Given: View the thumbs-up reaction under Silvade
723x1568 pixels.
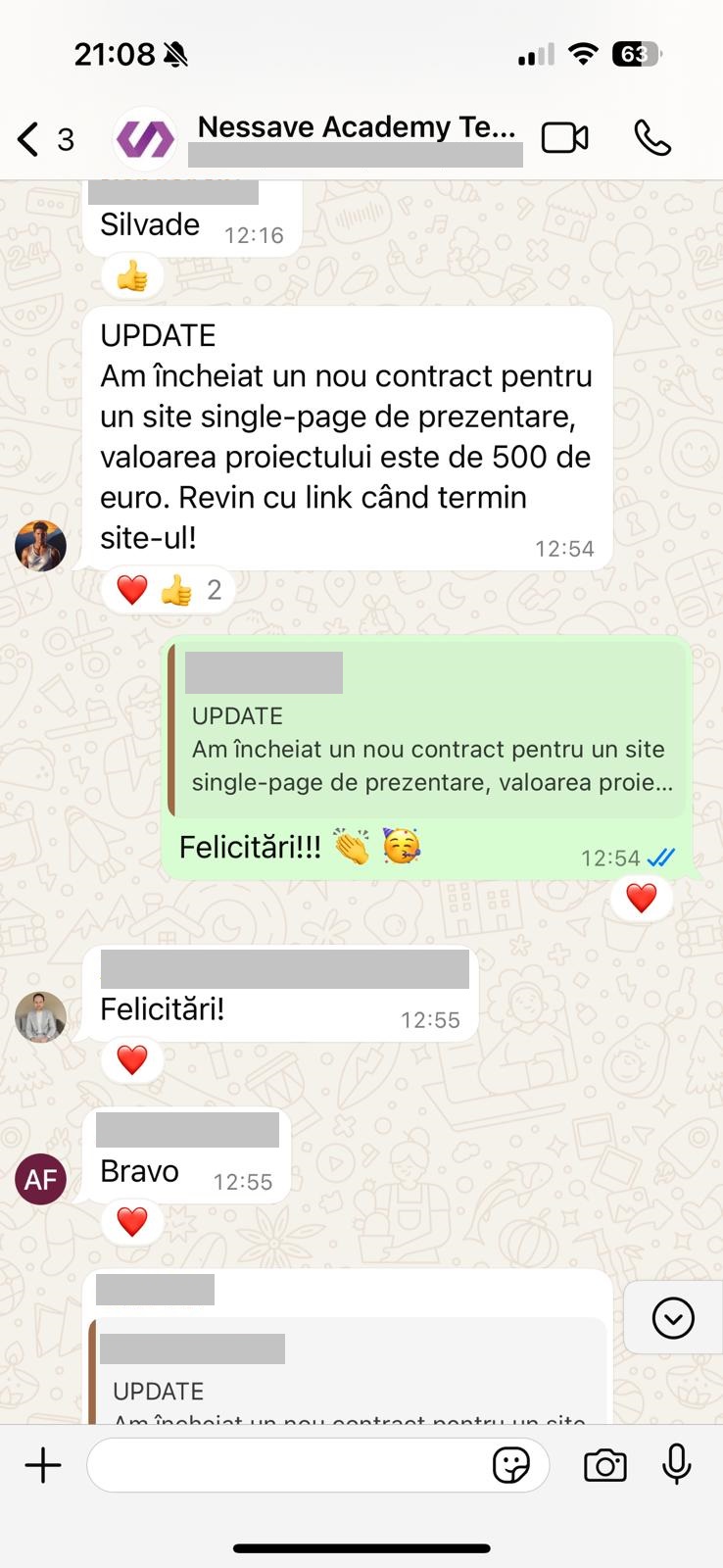Looking at the screenshot, I should 132,277.
